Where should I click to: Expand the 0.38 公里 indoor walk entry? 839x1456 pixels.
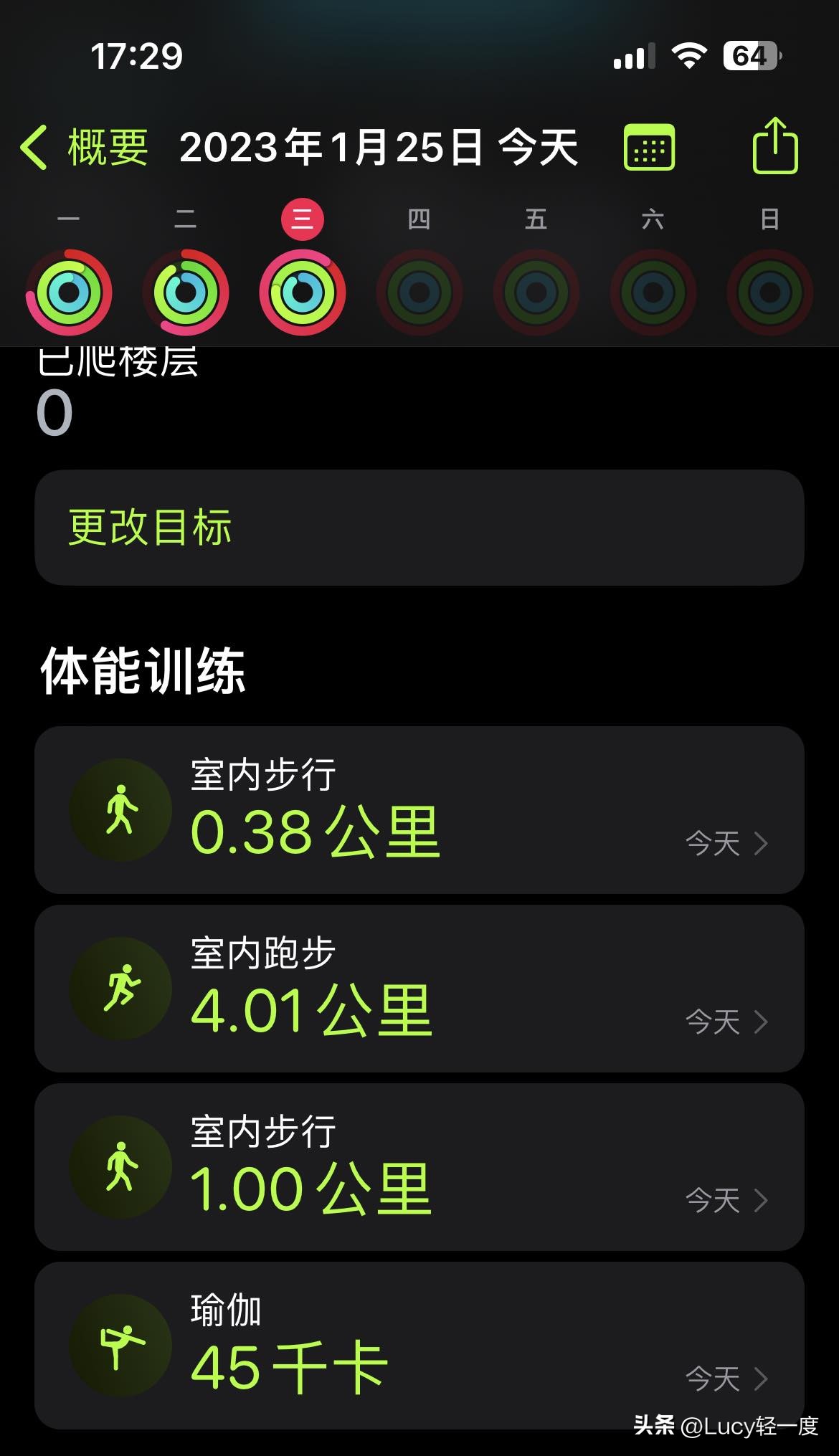point(419,810)
